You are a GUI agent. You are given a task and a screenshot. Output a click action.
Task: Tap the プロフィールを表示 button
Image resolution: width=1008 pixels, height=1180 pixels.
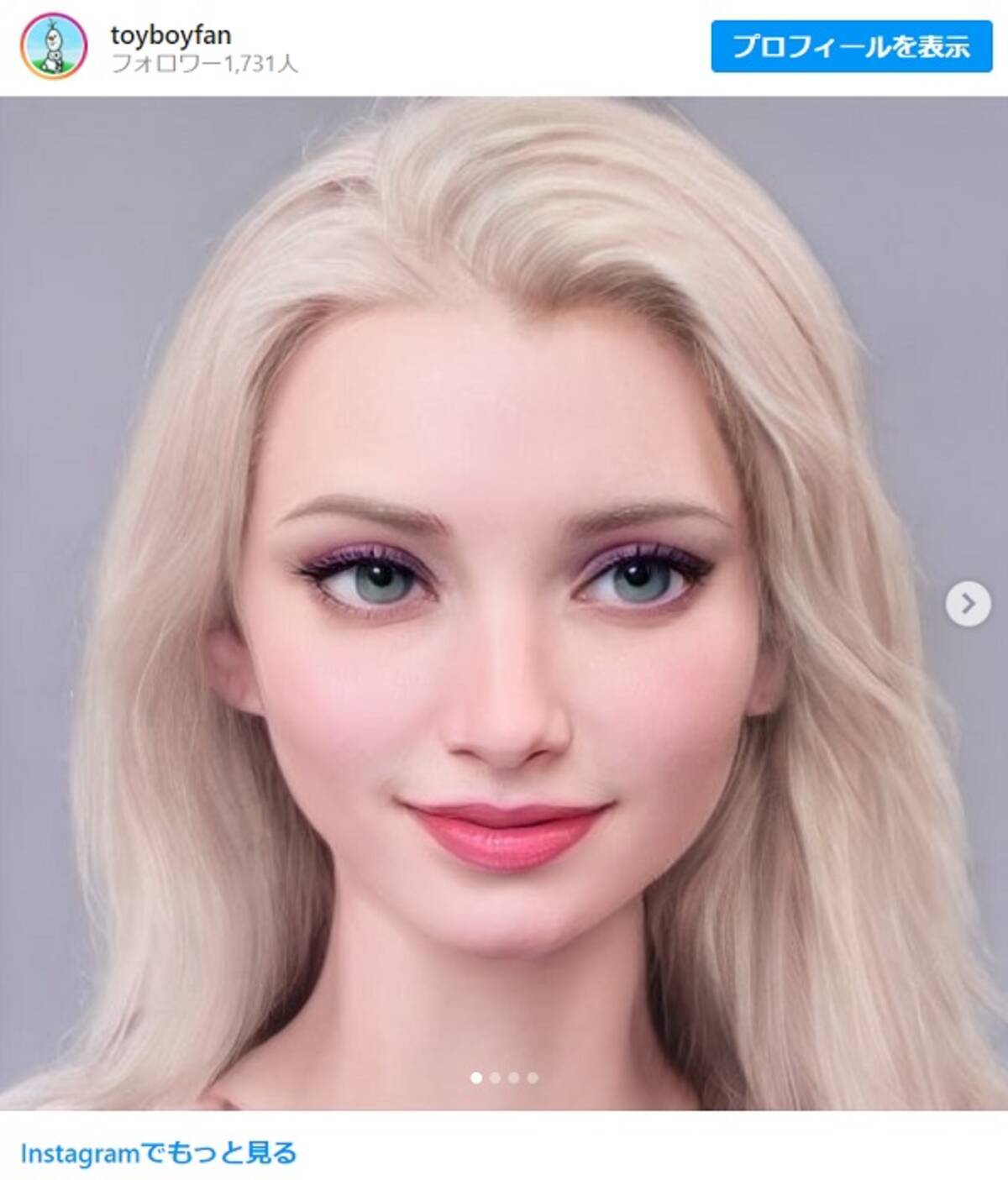pos(852,46)
